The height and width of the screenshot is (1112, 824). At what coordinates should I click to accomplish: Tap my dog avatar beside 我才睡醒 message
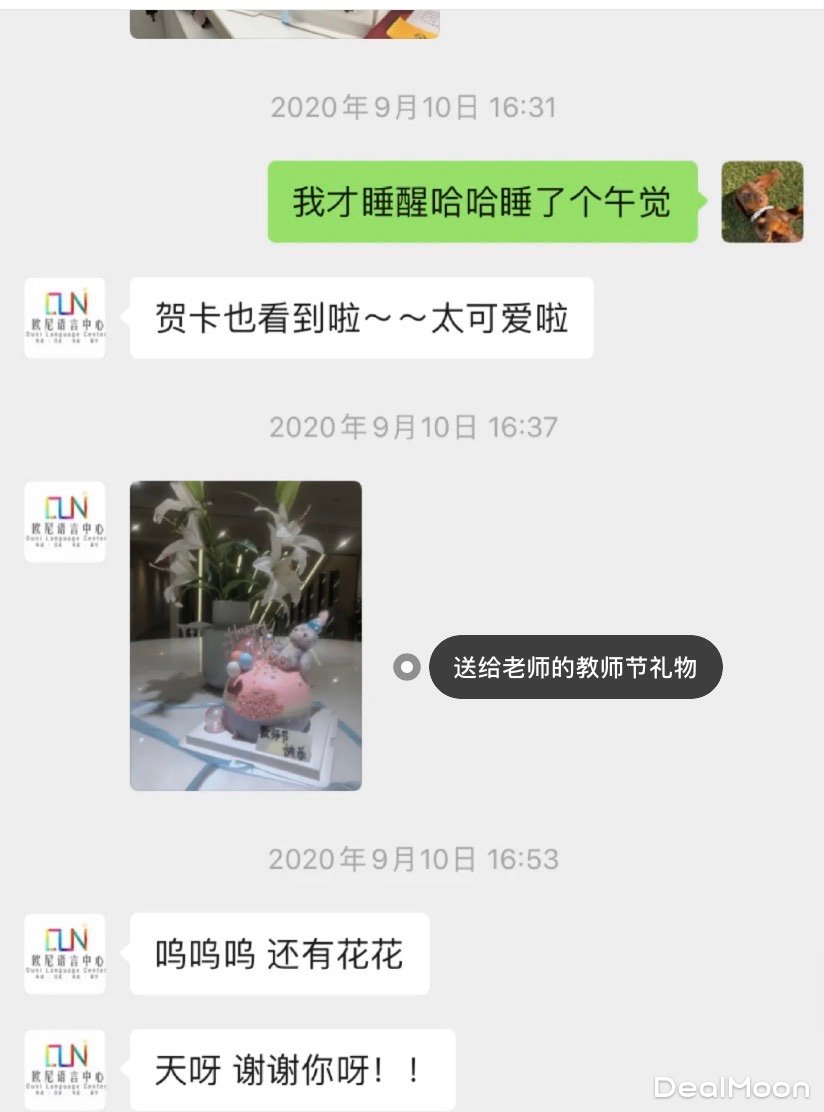coord(762,202)
